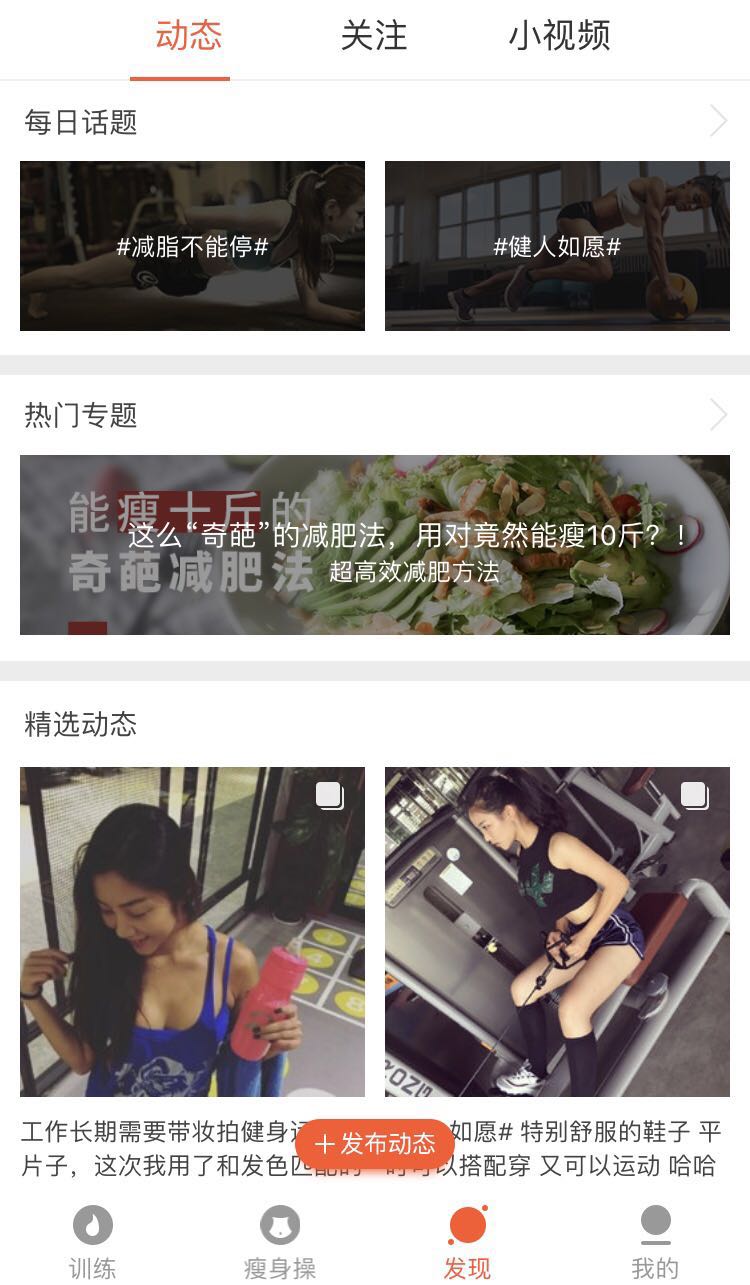750x1285 pixels.
Task: Switch to the 小视频 tab
Action: [x=559, y=36]
